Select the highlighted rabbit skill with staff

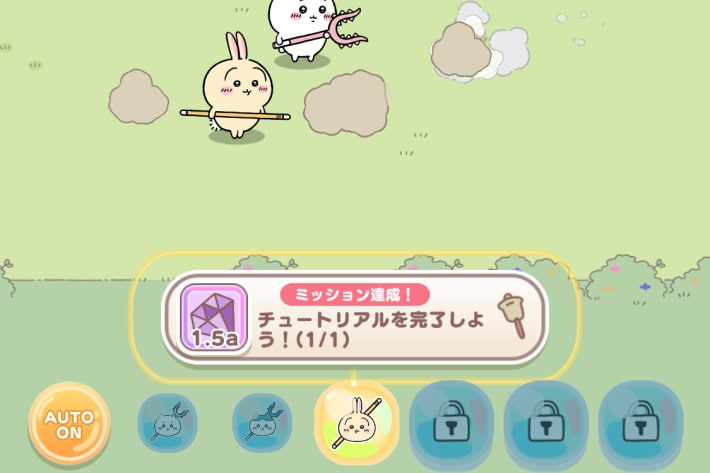coord(356,421)
